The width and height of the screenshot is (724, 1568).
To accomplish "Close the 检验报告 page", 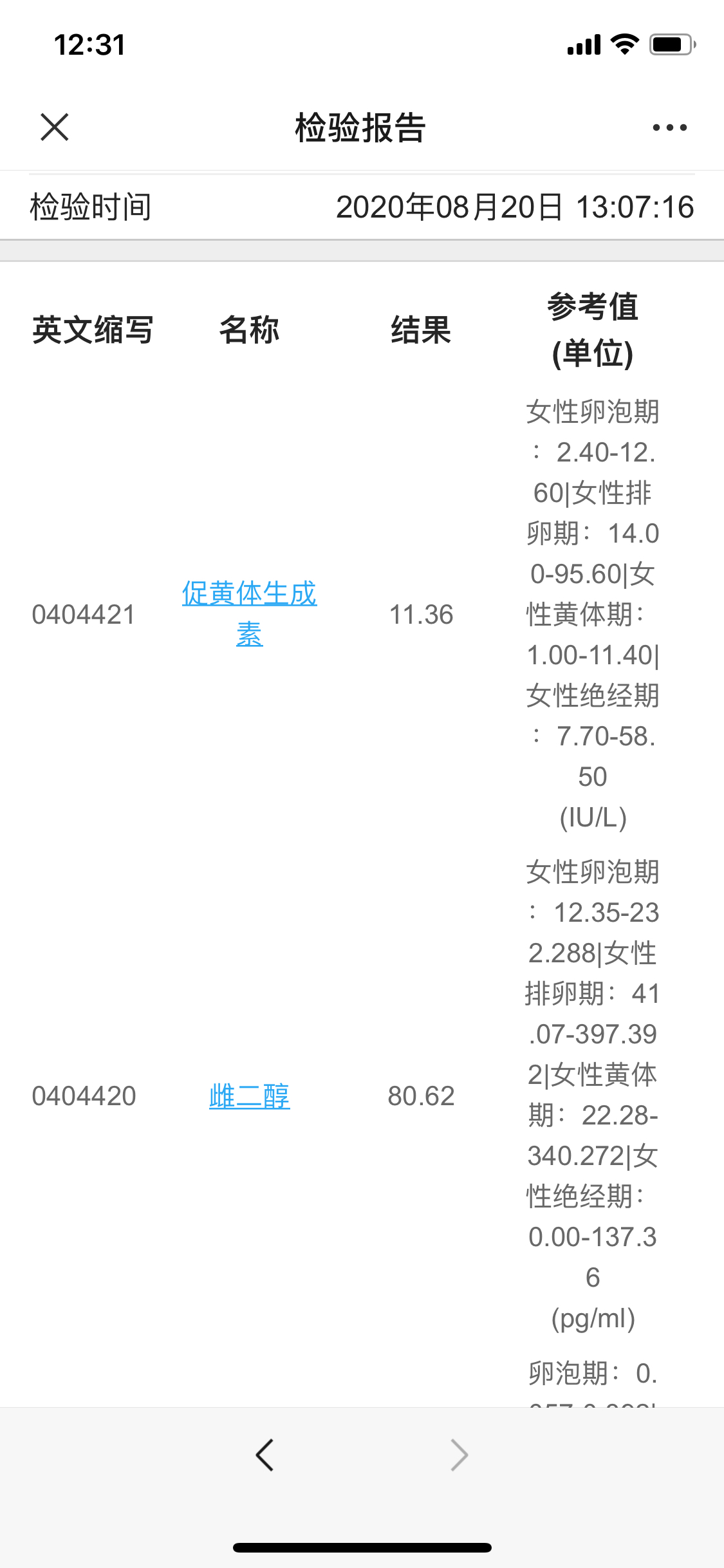I will click(55, 127).
